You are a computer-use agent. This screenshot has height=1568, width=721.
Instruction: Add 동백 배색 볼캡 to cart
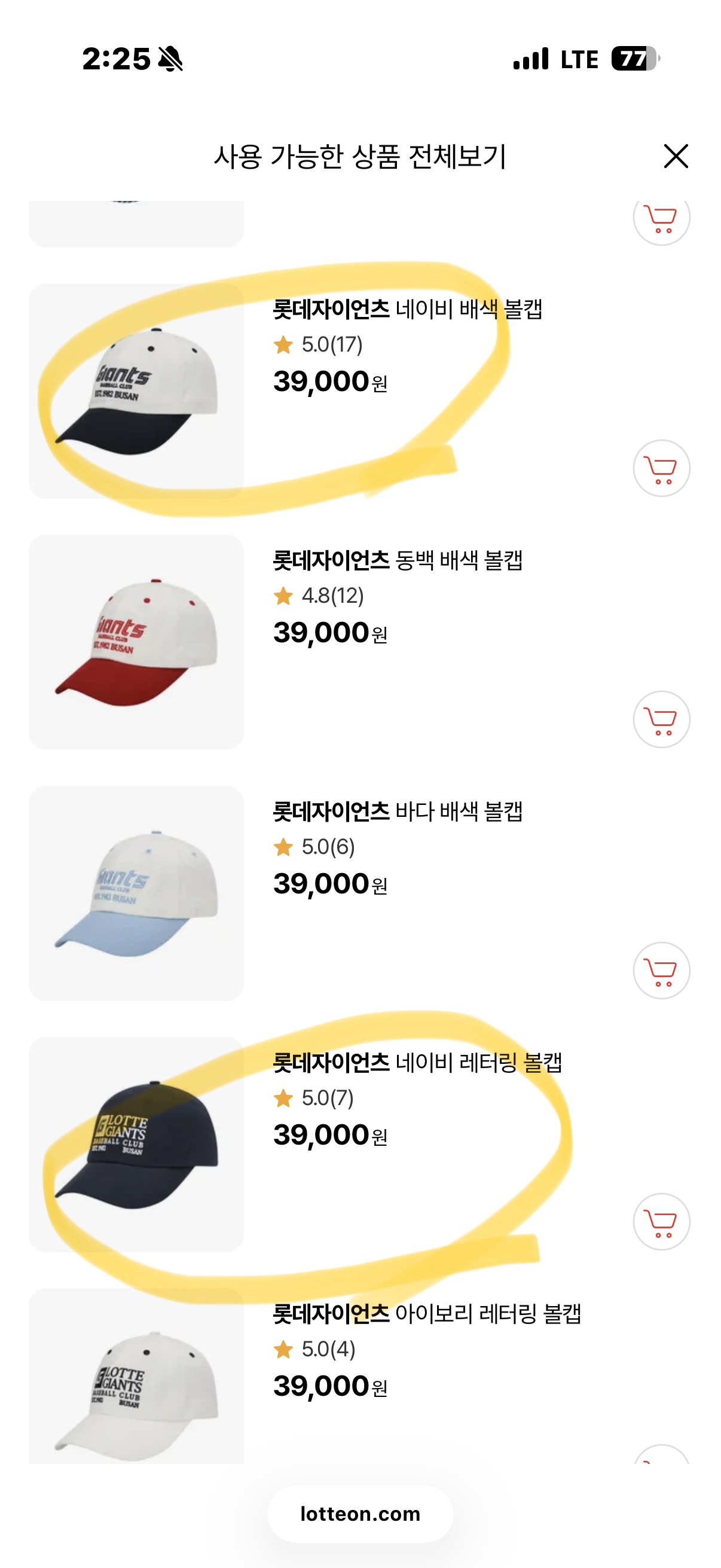click(661, 719)
